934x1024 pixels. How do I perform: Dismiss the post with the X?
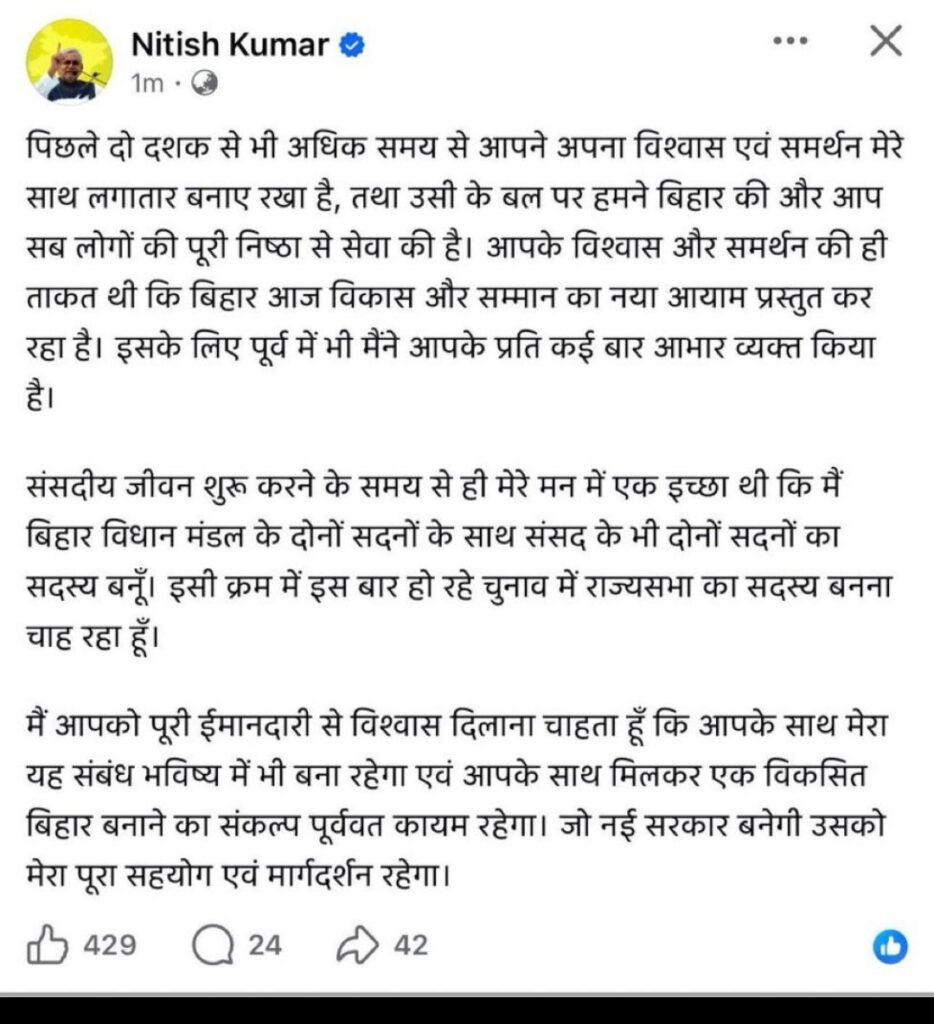pos(884,41)
